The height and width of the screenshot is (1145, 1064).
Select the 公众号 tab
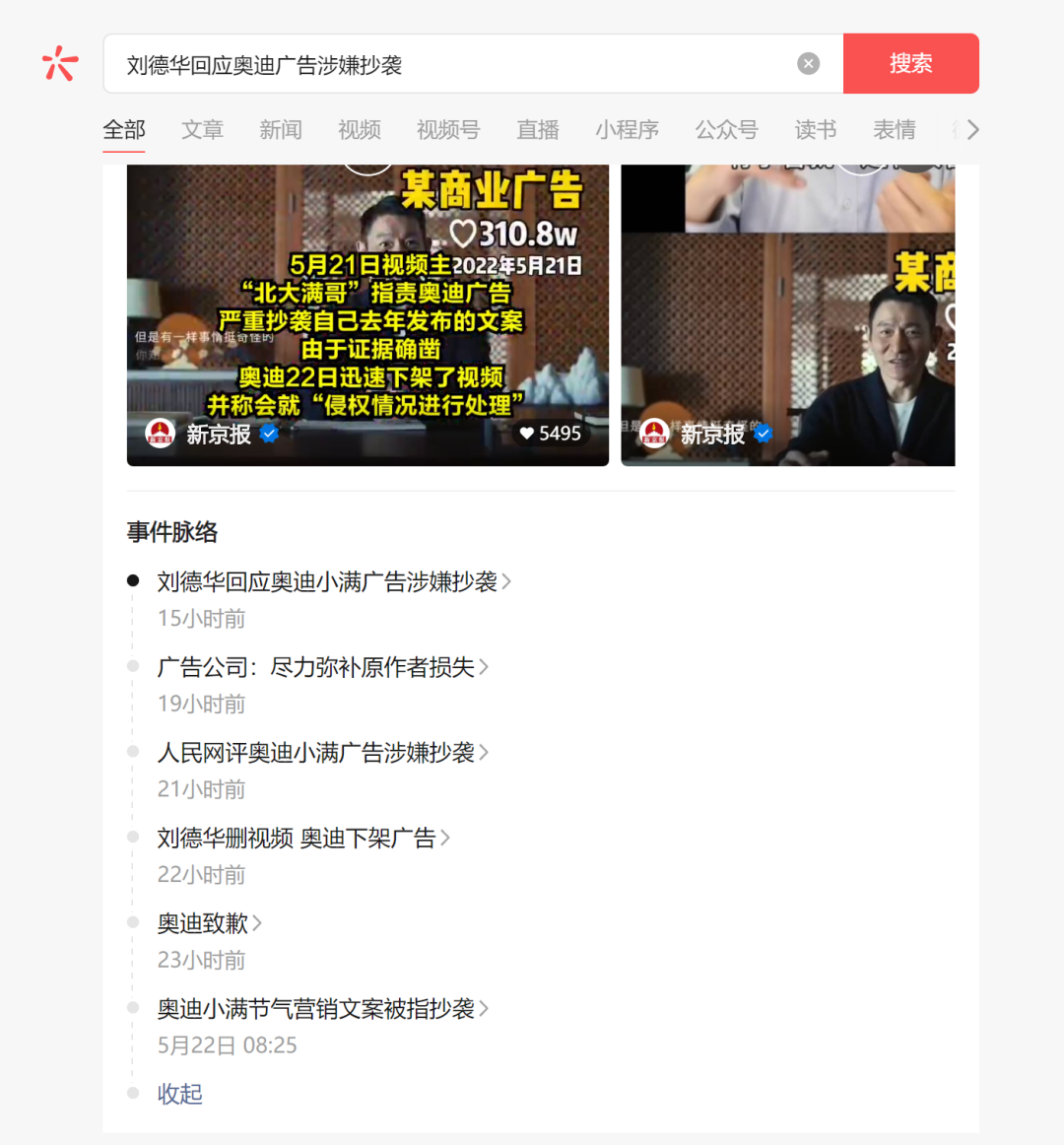(727, 130)
